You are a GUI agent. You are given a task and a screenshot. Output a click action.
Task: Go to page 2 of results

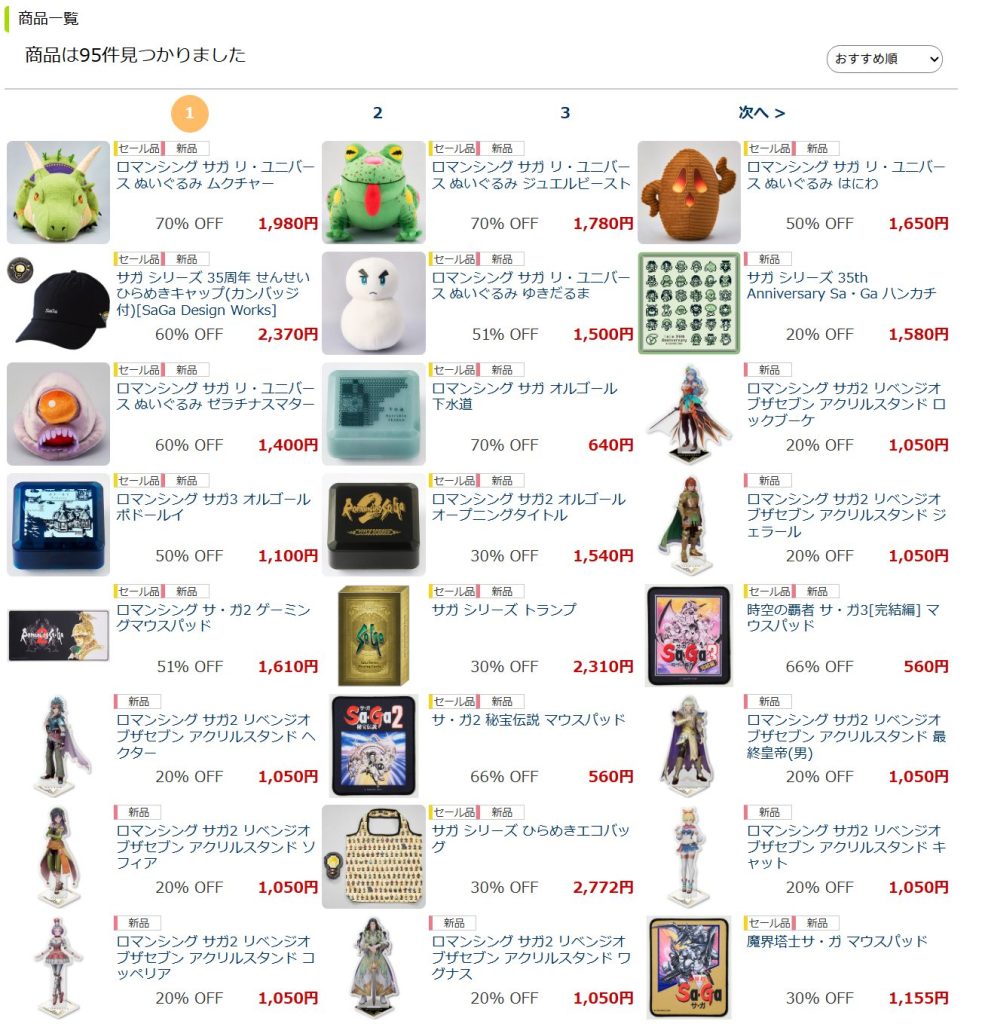pyautogui.click(x=377, y=113)
